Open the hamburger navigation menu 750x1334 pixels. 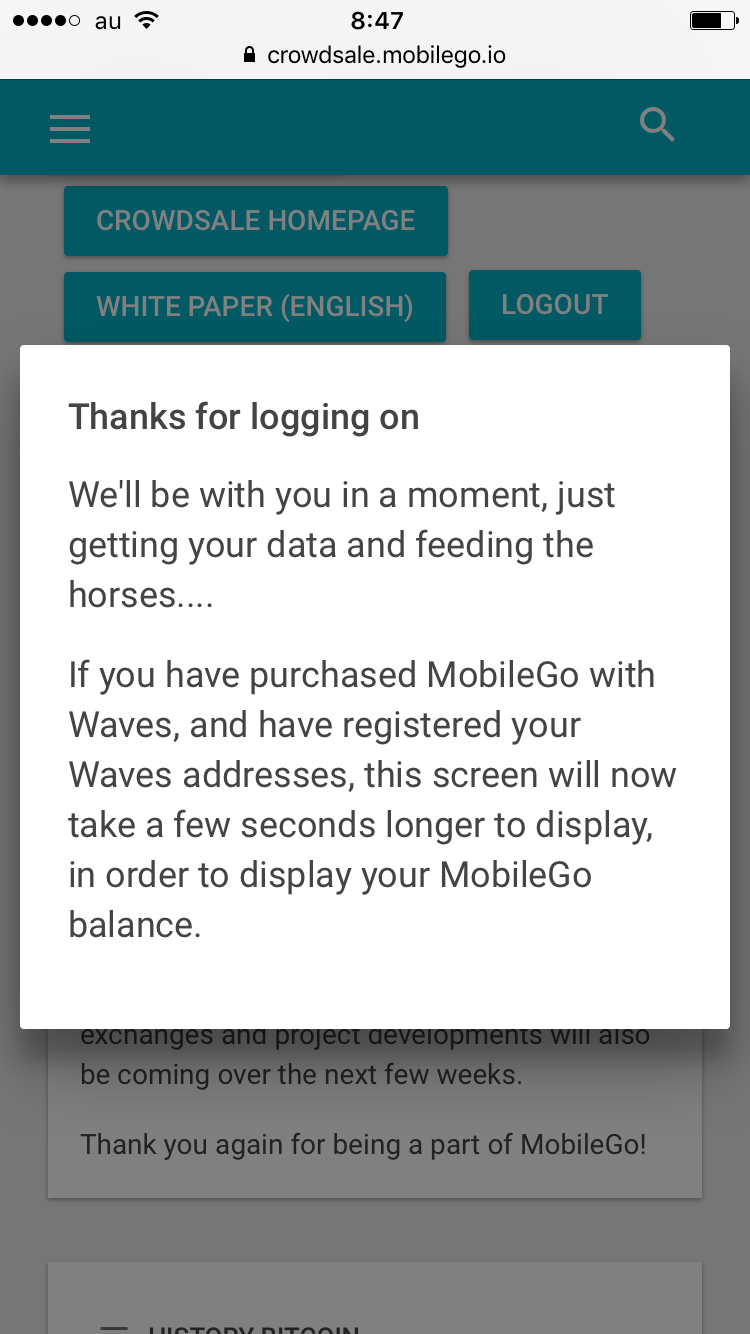[x=70, y=129]
